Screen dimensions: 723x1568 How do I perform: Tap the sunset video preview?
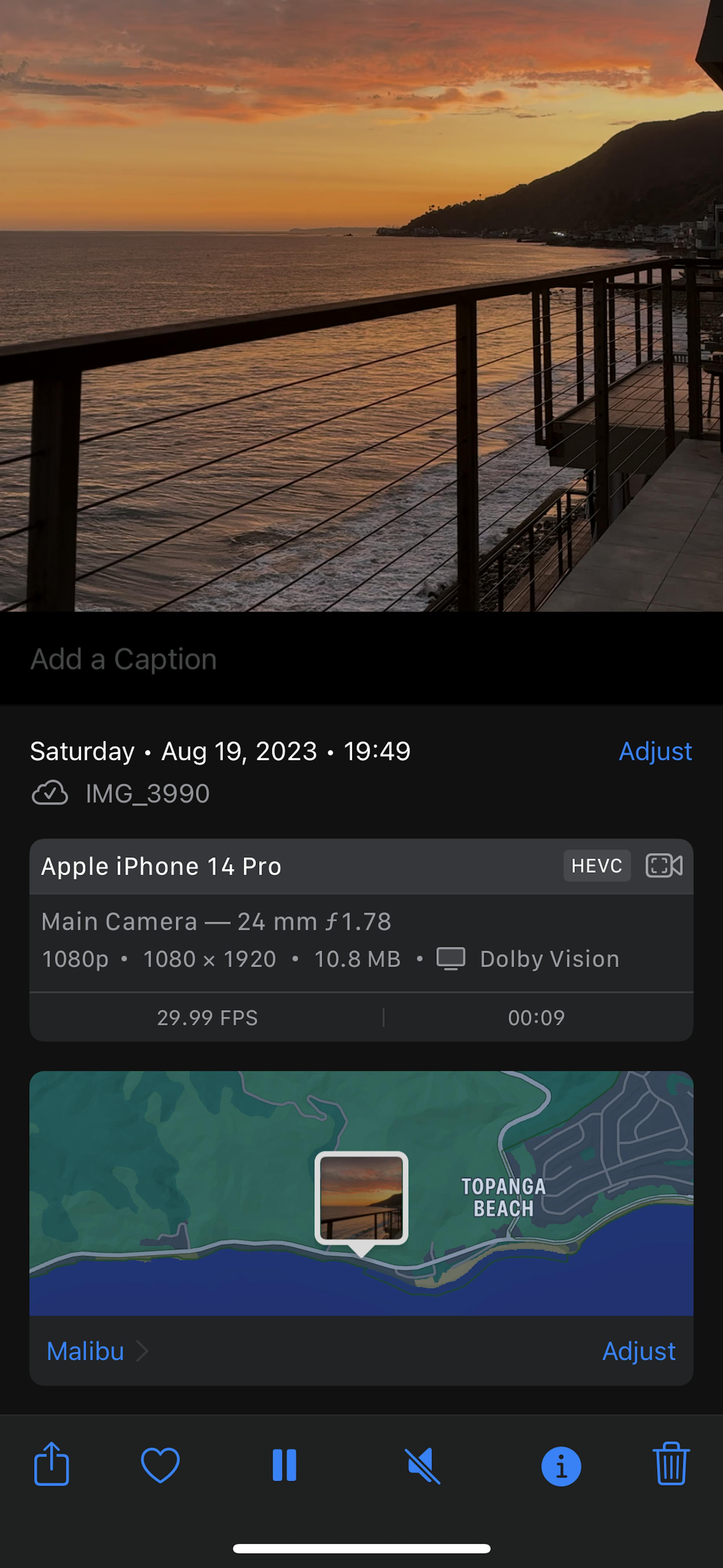coord(361,304)
